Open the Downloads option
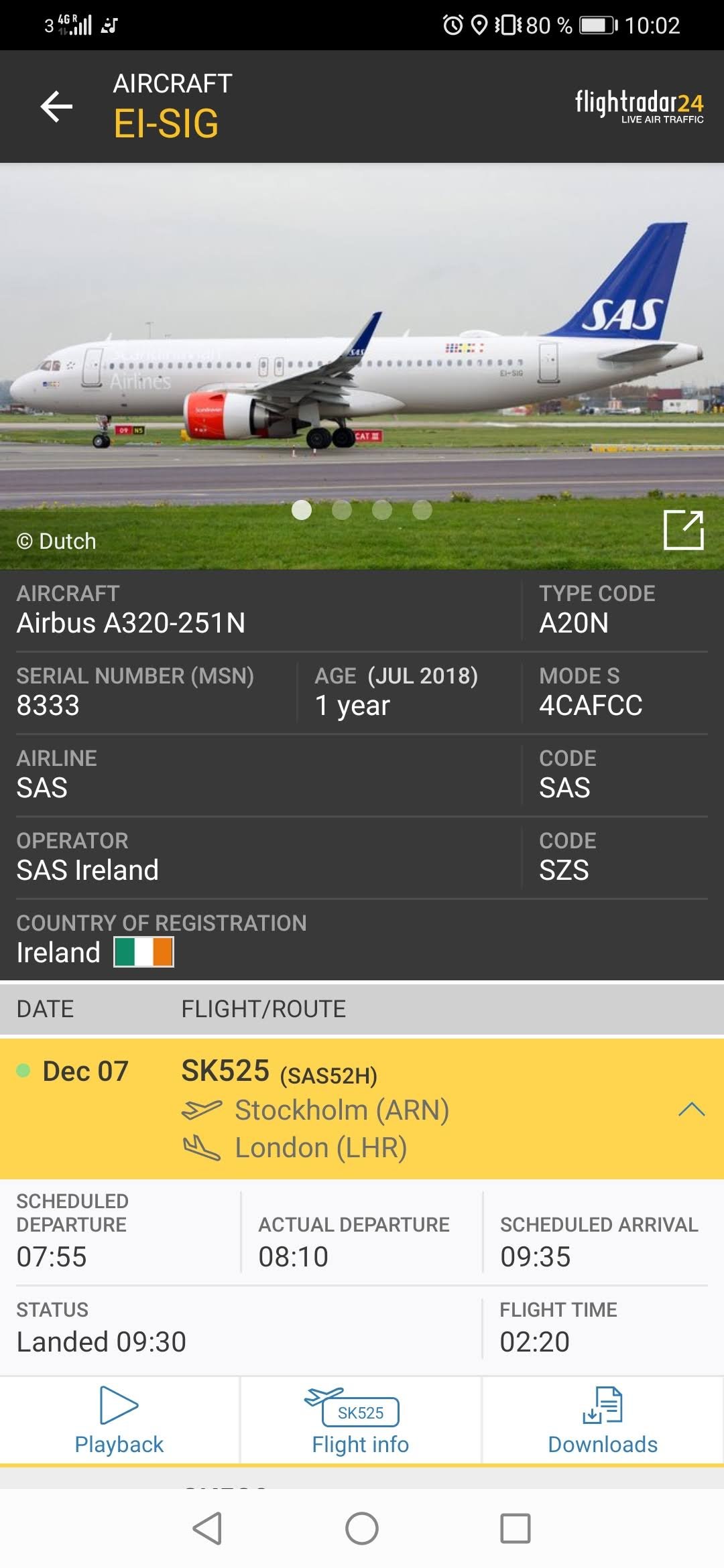Screen dimensions: 724x1568 click(603, 1421)
